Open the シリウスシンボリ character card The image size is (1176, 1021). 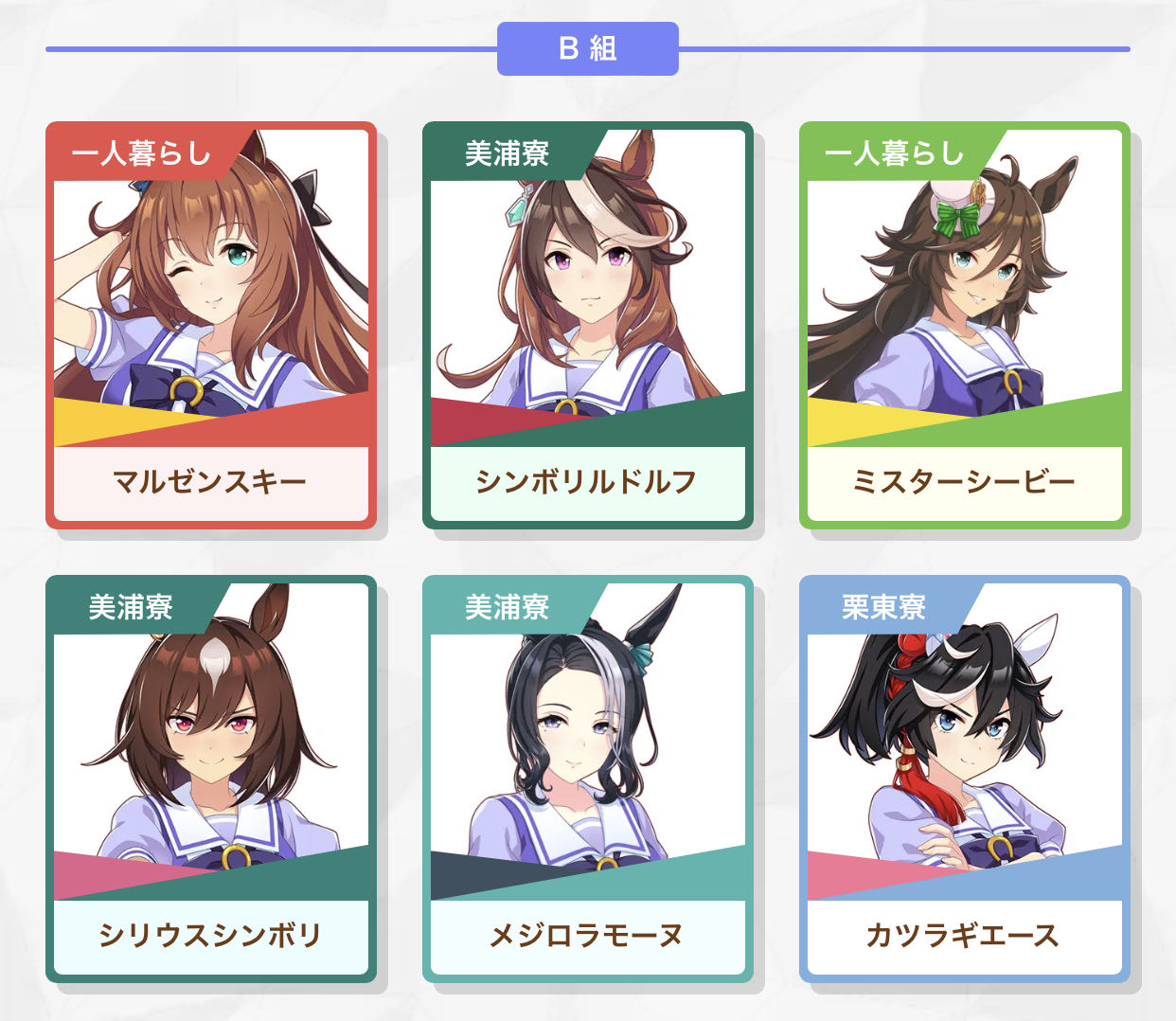coord(210,779)
